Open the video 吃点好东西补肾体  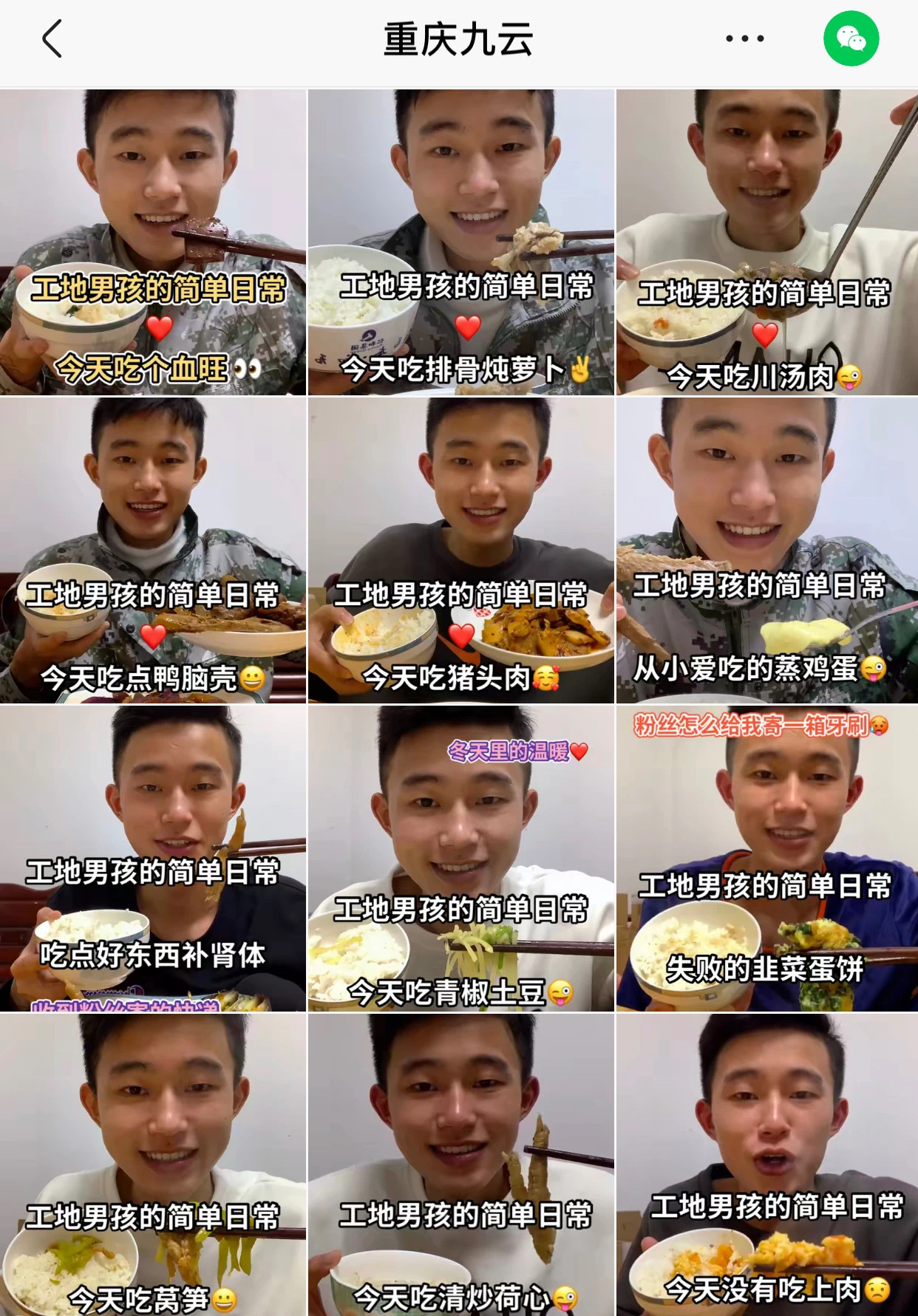pos(153,858)
